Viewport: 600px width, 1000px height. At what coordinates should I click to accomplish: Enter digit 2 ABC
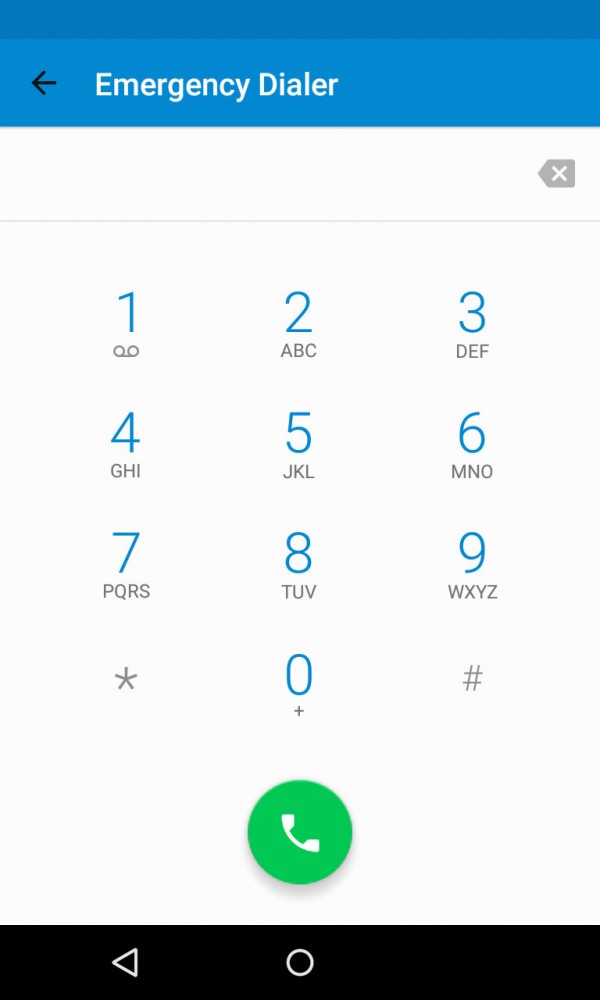point(299,323)
